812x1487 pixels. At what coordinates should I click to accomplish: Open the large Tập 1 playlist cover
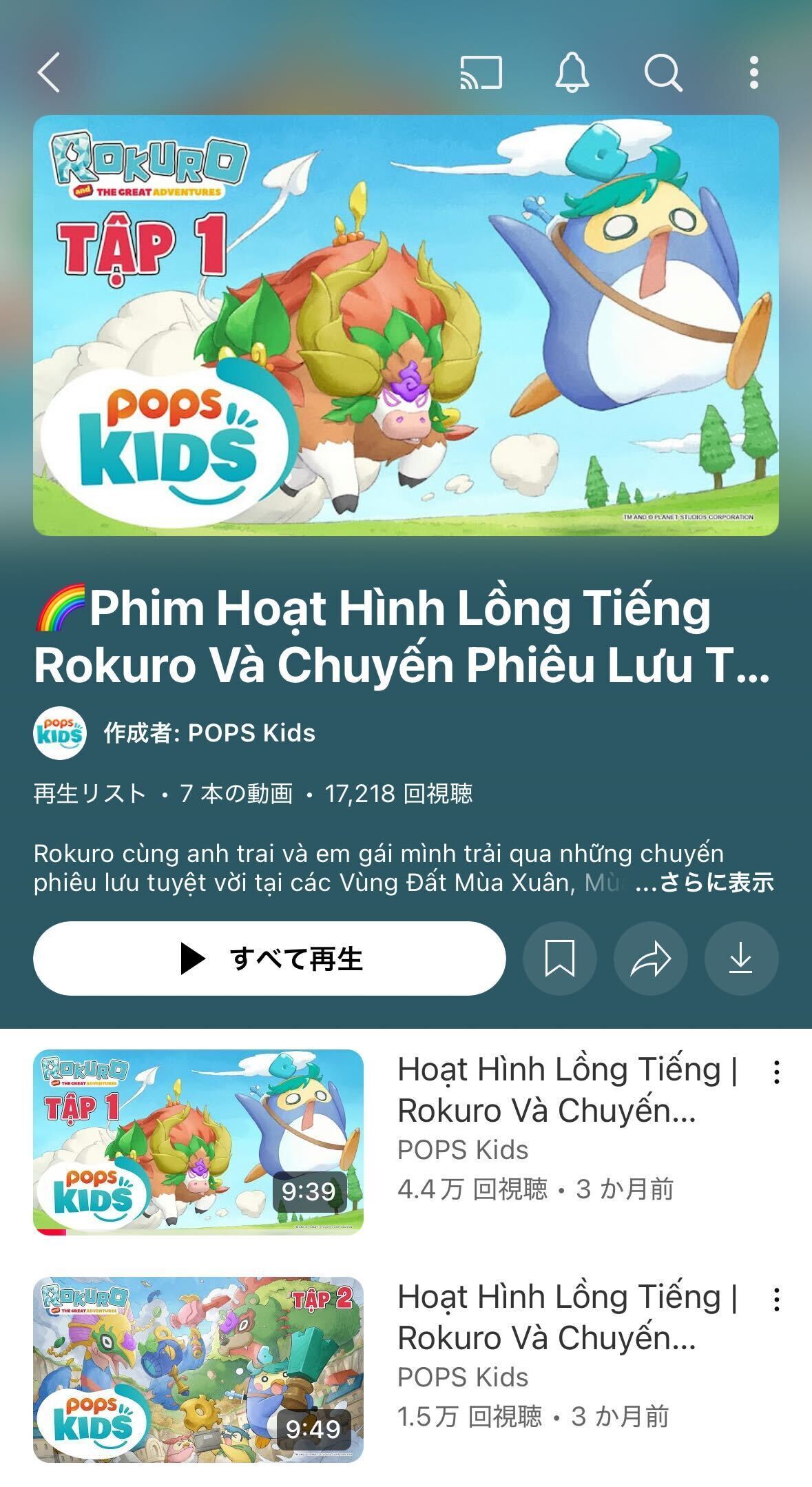(406, 325)
